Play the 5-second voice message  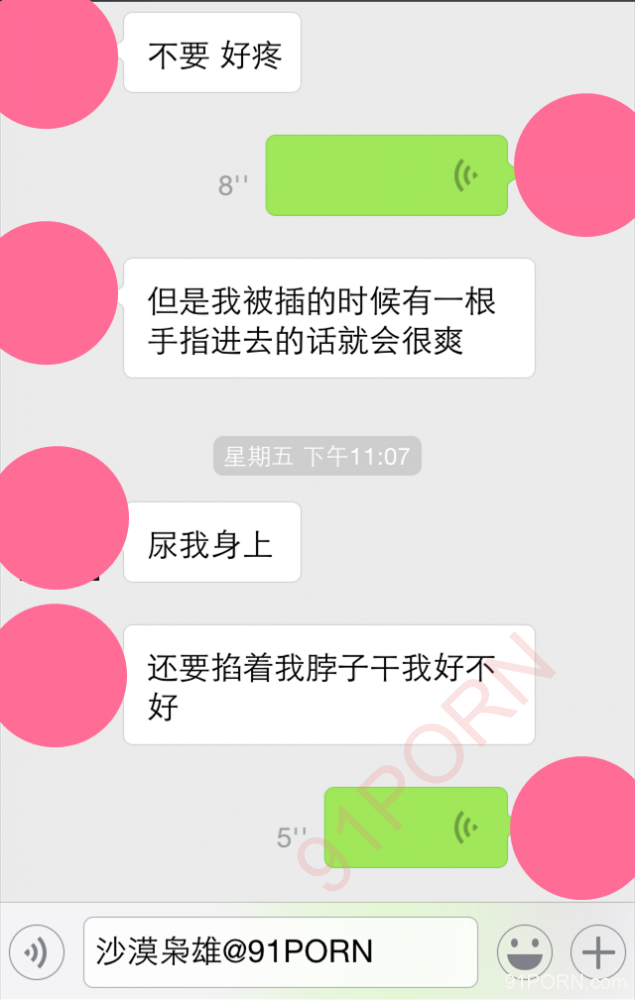[416, 827]
